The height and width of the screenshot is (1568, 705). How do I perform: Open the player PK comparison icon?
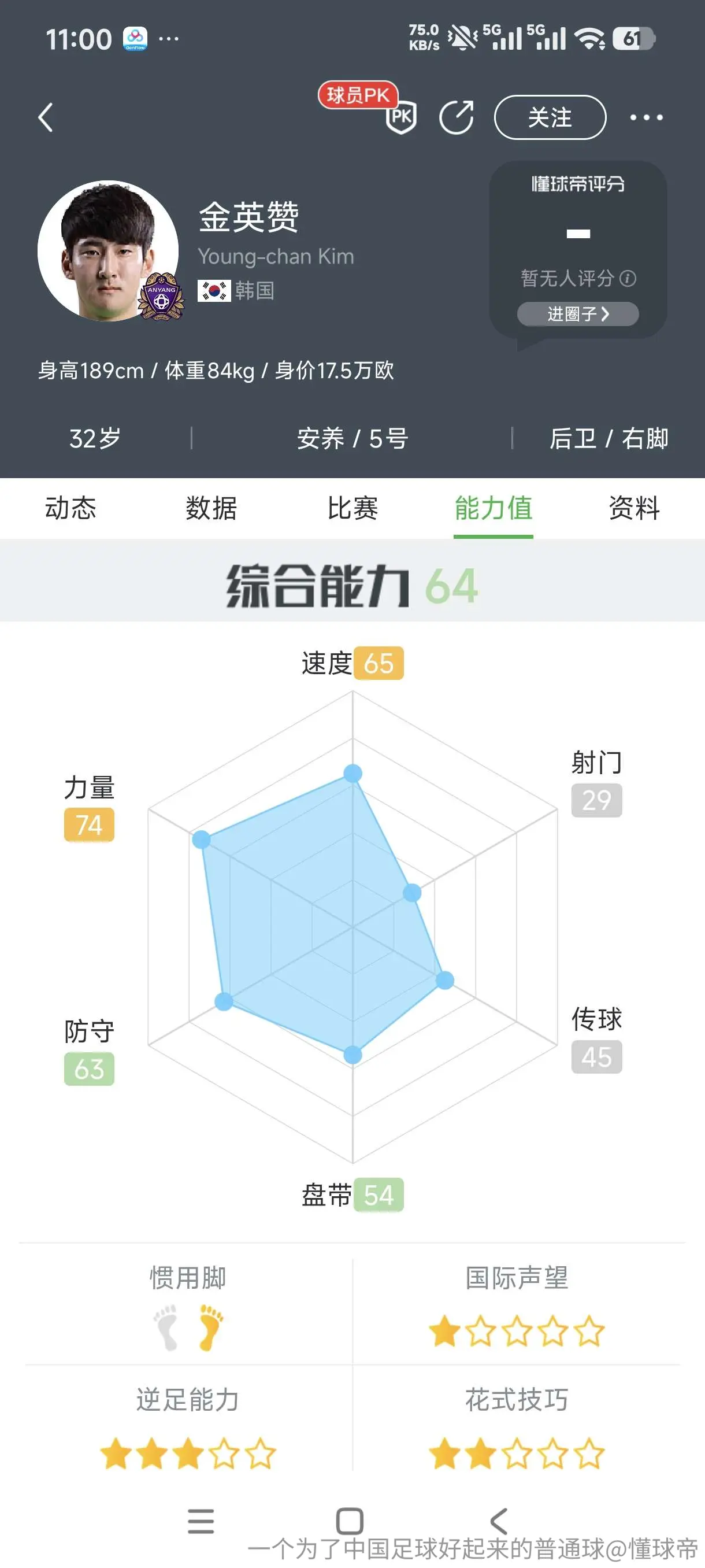click(x=401, y=116)
